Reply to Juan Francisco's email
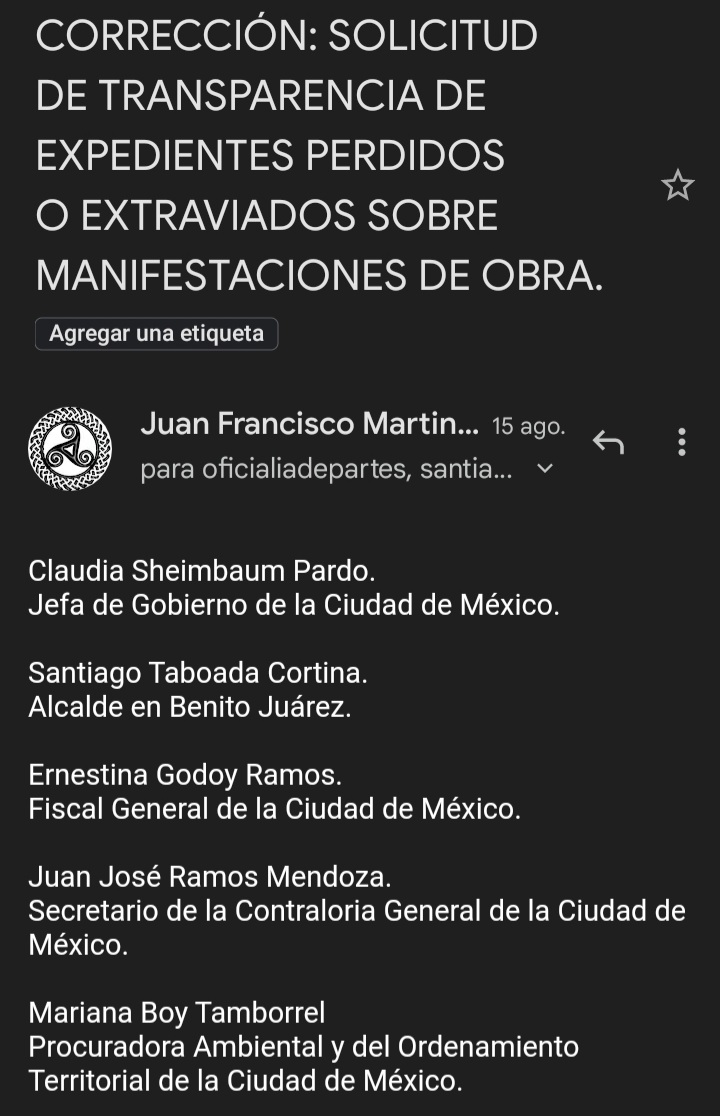 (x=608, y=441)
